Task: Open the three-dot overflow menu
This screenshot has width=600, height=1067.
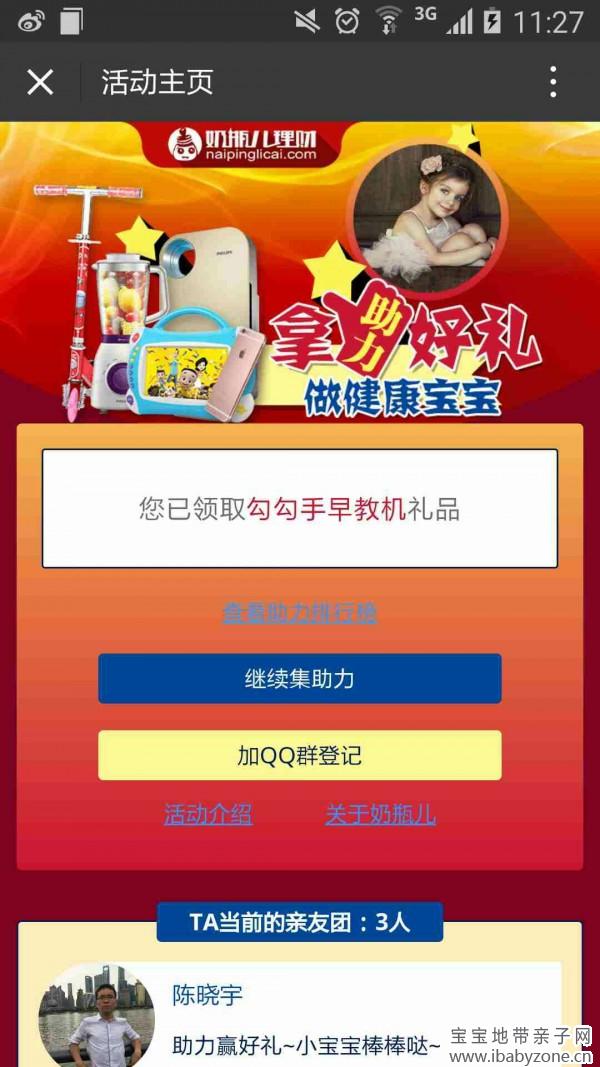Action: click(553, 82)
